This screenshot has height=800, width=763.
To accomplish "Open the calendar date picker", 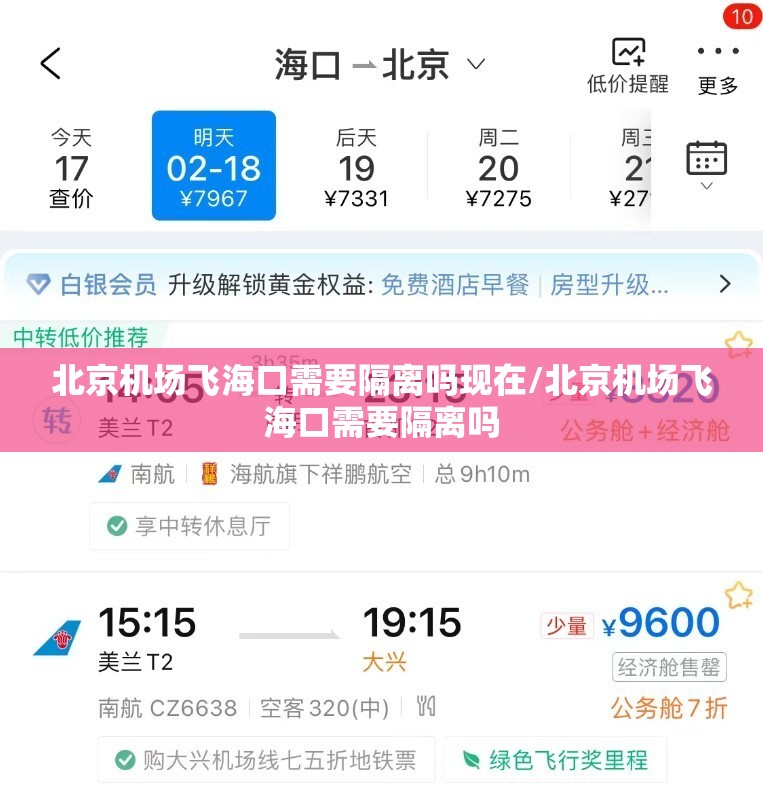I will coord(706,162).
